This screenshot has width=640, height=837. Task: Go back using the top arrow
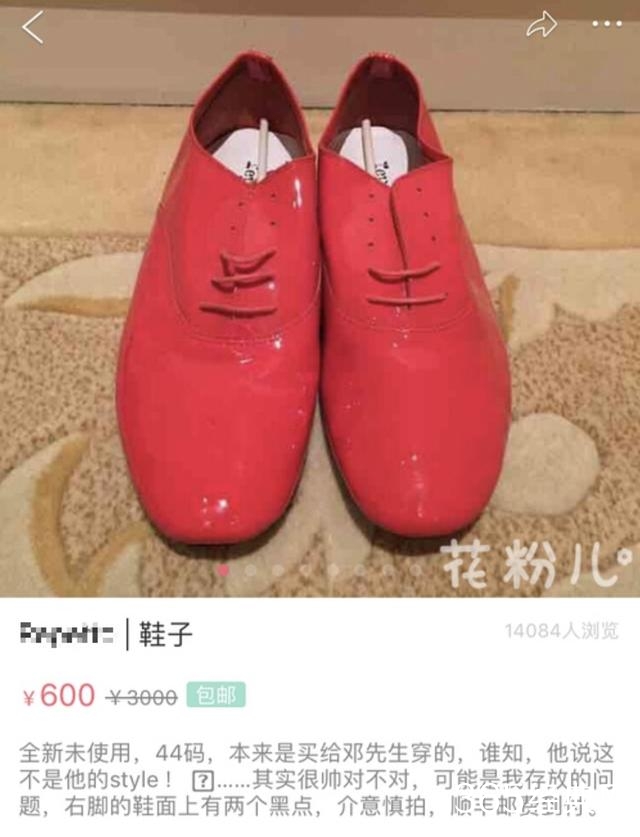(x=33, y=27)
